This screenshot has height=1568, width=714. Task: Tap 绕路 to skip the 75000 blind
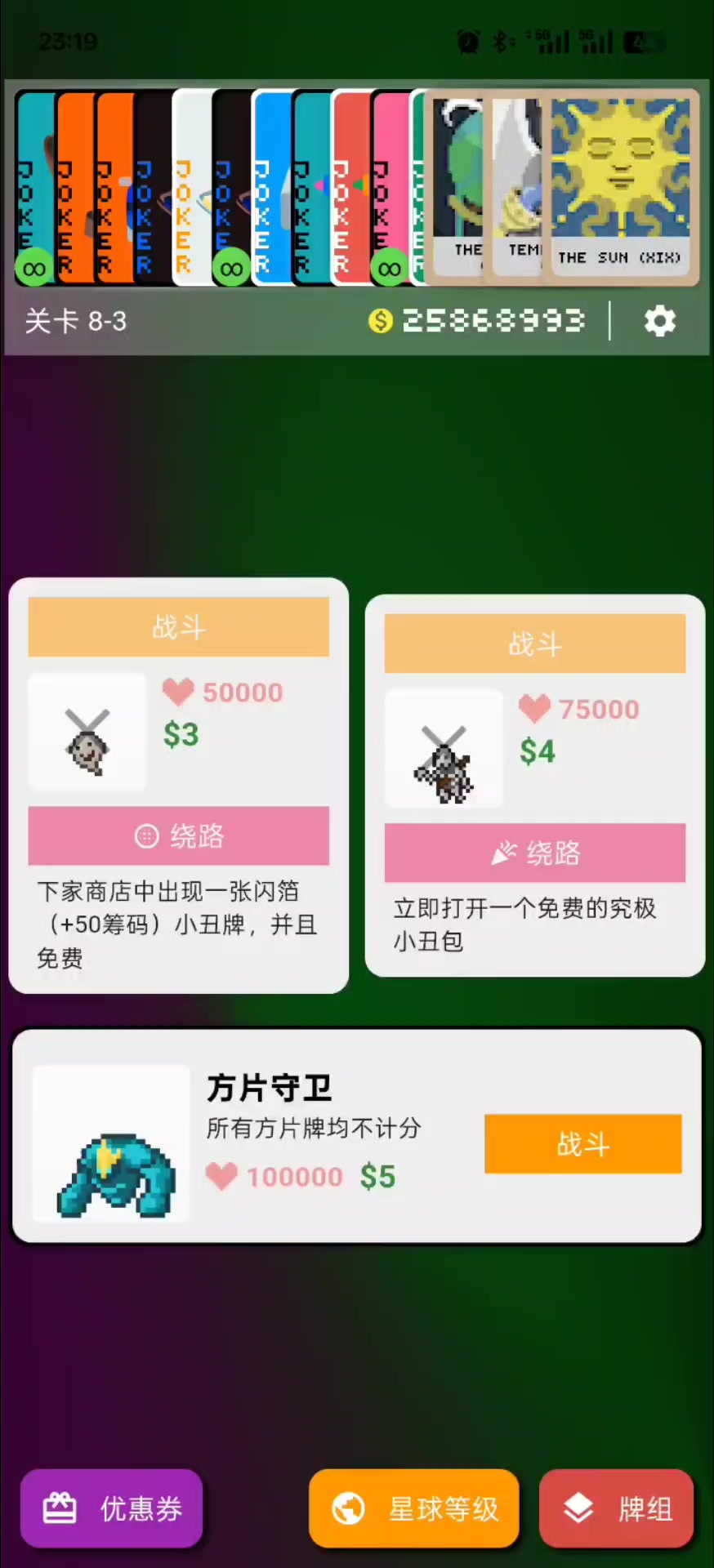click(535, 853)
